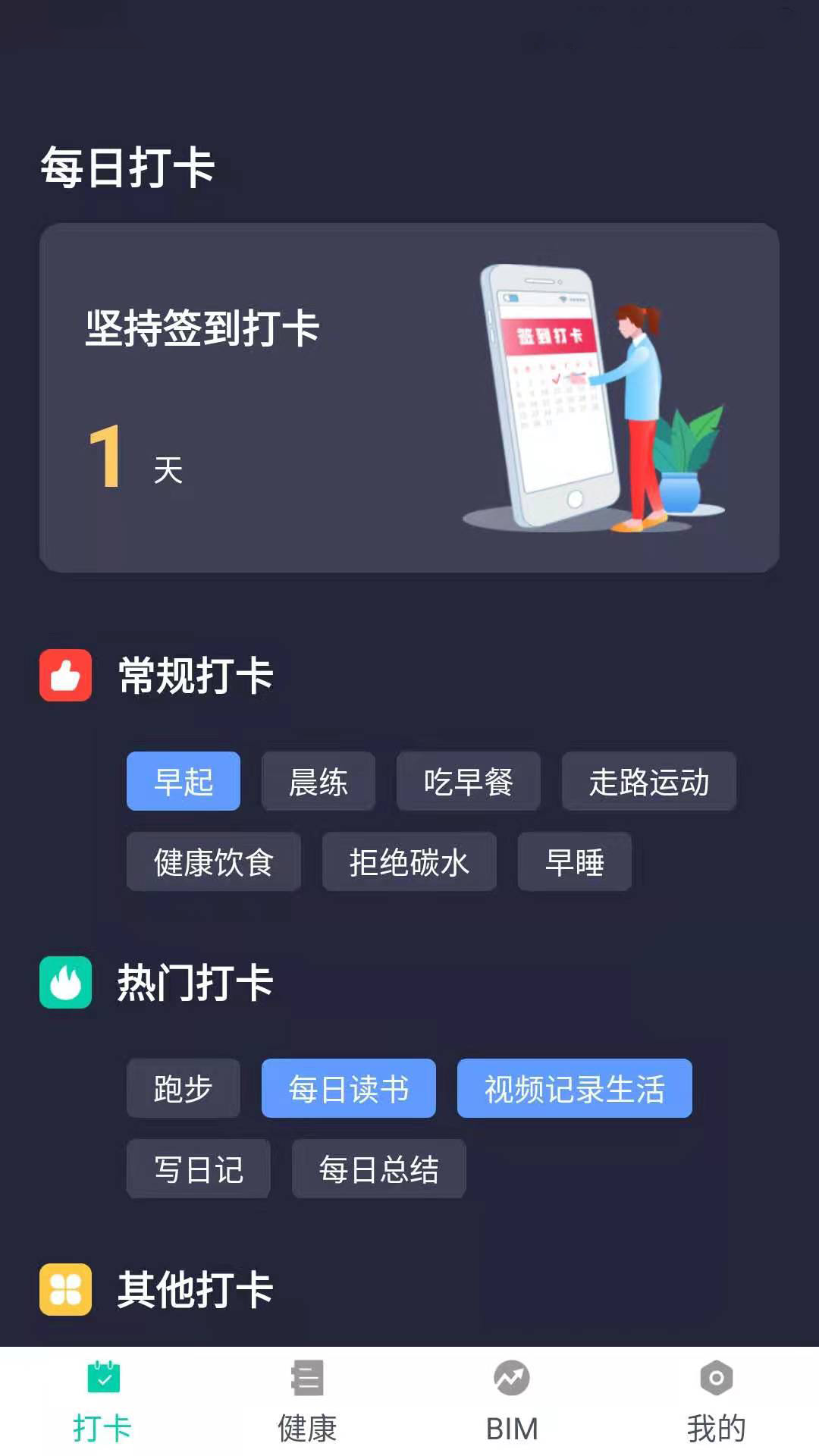This screenshot has height=1456, width=819.
Task: Open the 坚持签到打卡 card
Action: (409, 397)
